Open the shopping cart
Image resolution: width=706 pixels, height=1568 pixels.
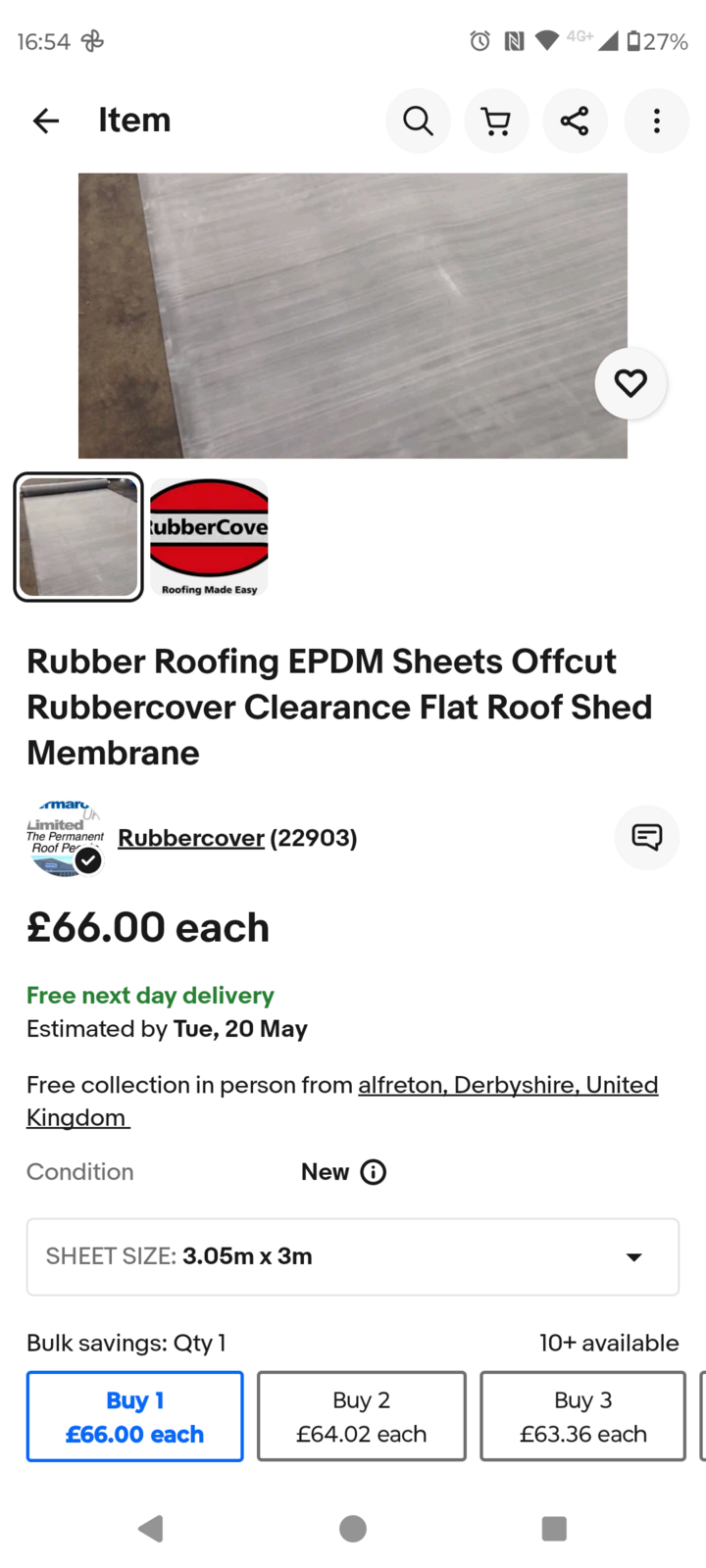(496, 121)
